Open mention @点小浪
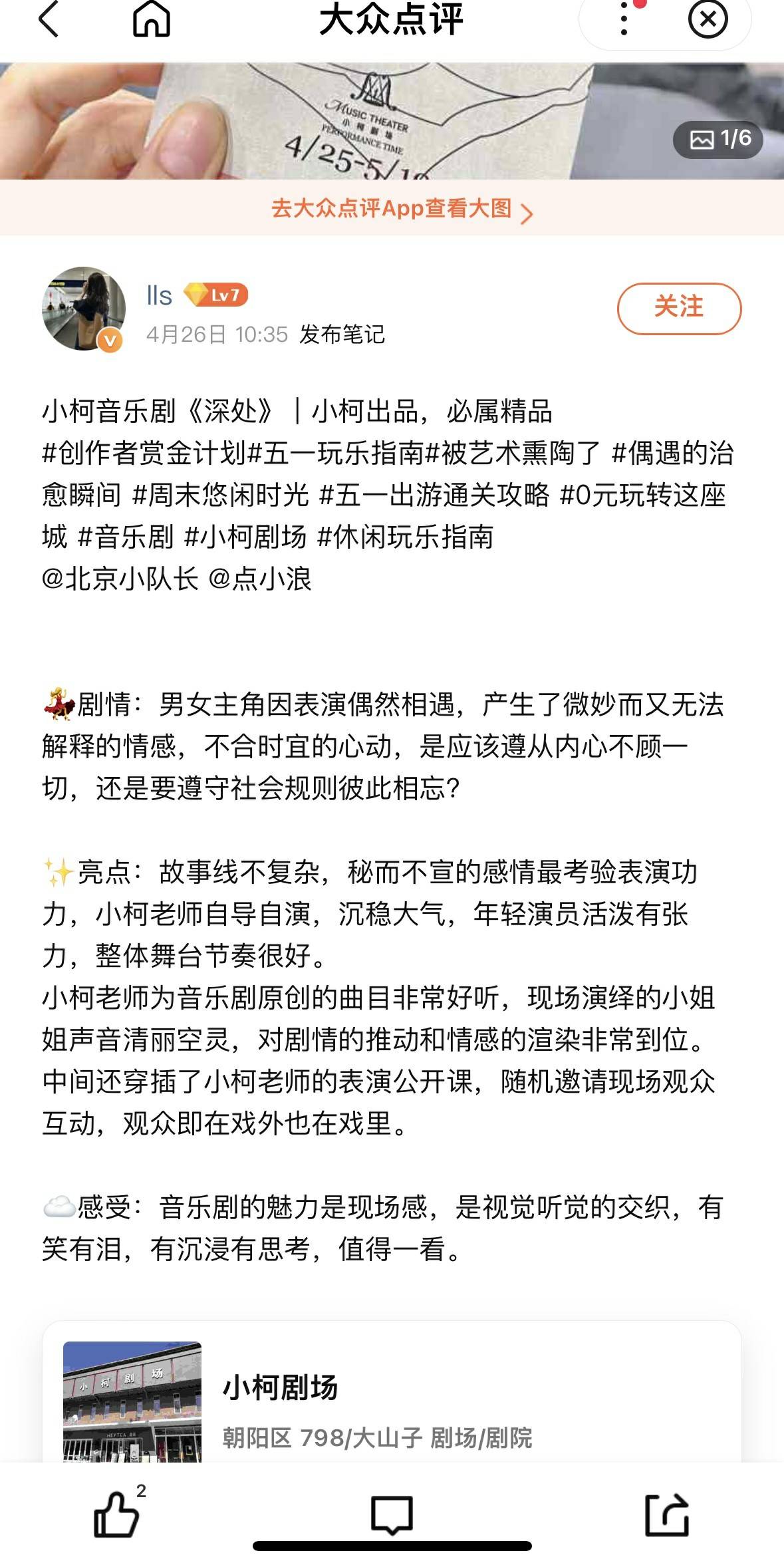This screenshot has height=1567, width=784. tap(260, 579)
